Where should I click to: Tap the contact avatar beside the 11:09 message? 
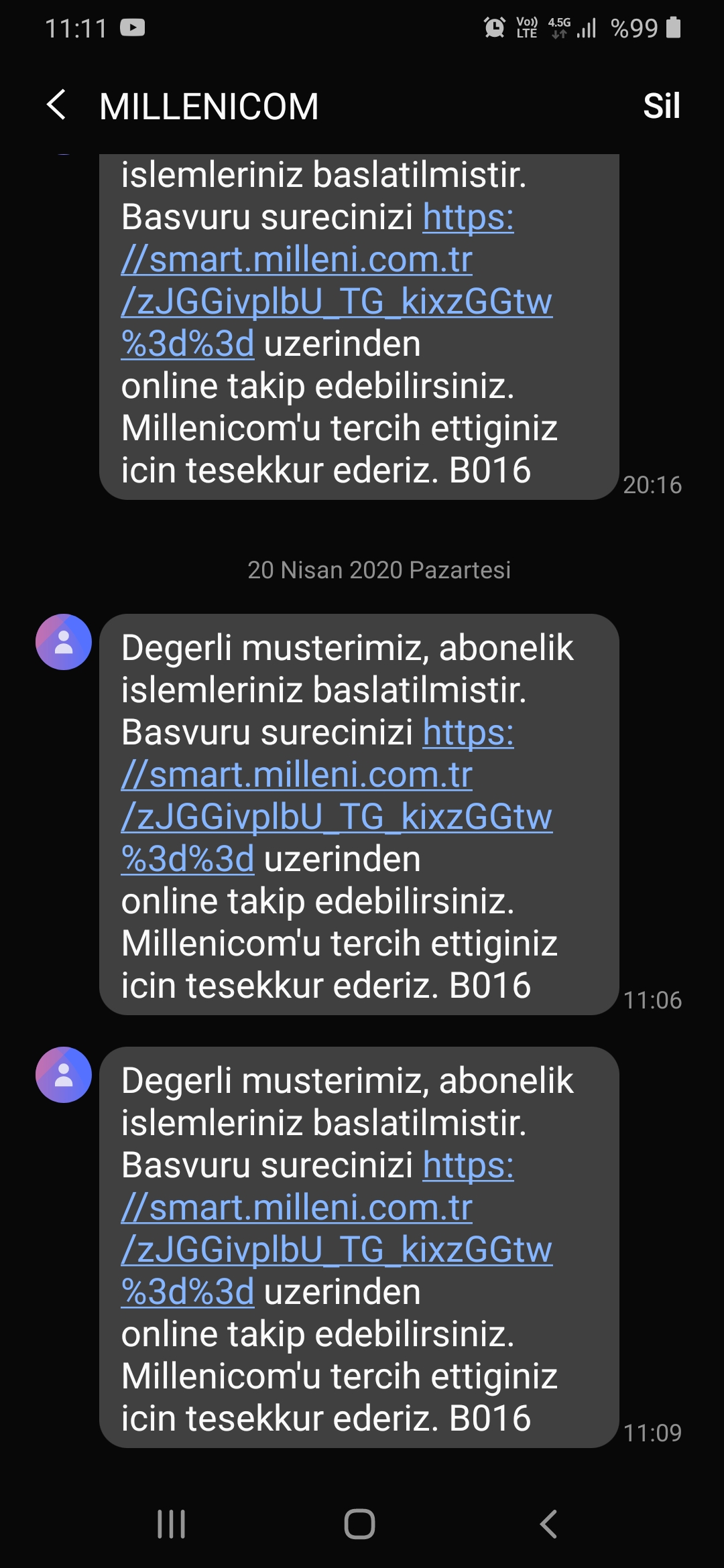64,1075
